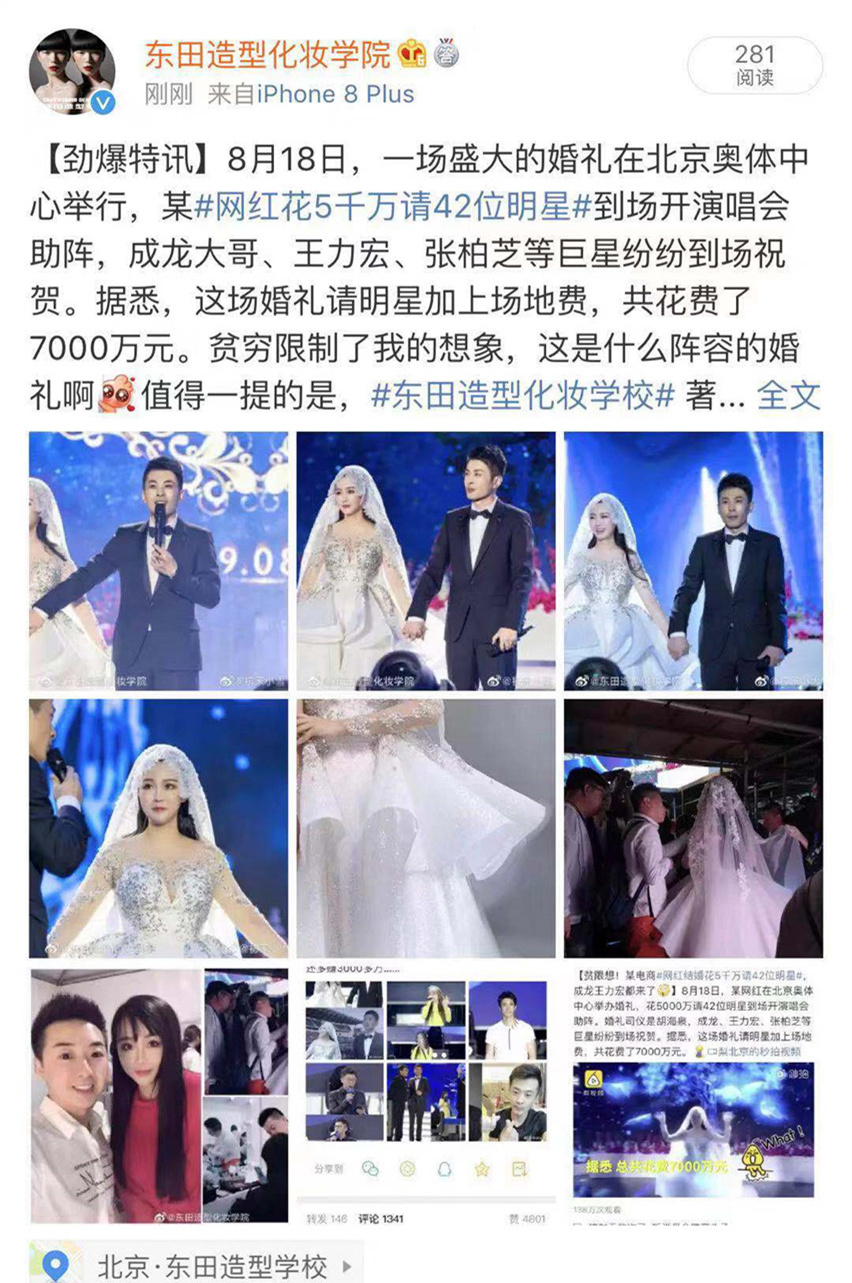Tap the username 东田造型化妆学院
The image size is (852, 1283).
click(x=267, y=53)
